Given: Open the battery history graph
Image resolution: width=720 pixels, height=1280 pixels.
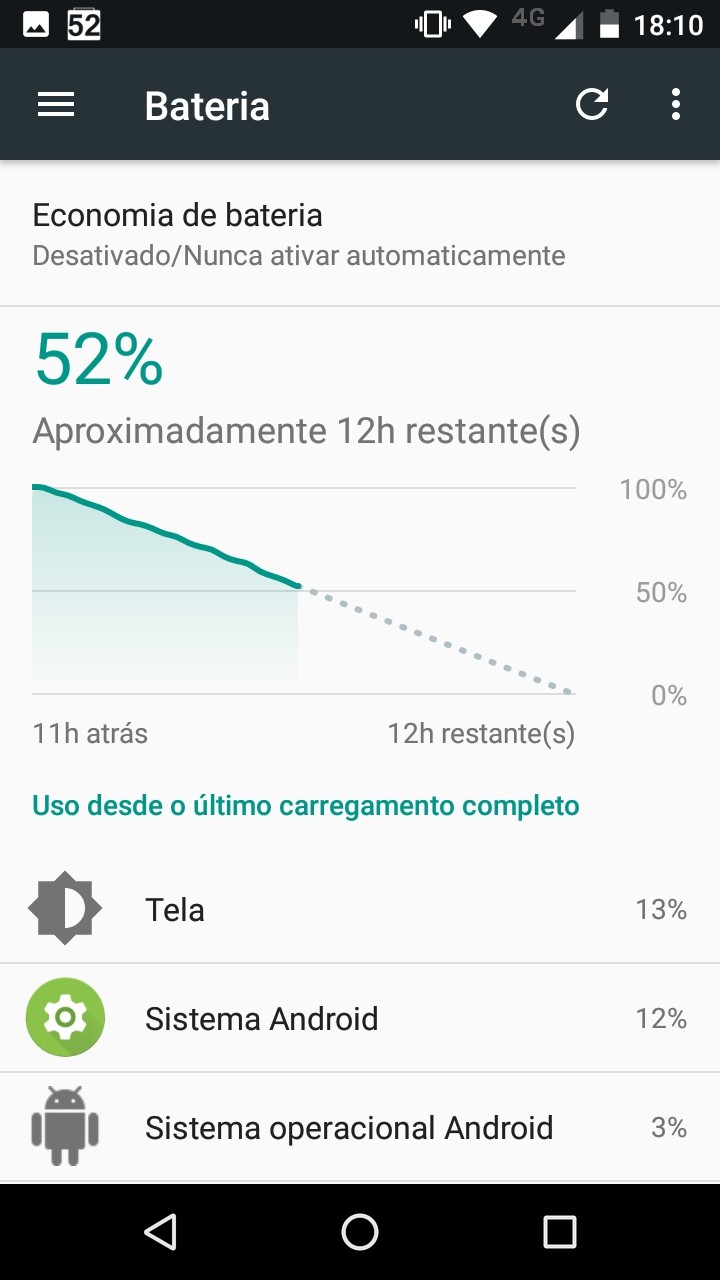Looking at the screenshot, I should pyautogui.click(x=304, y=590).
